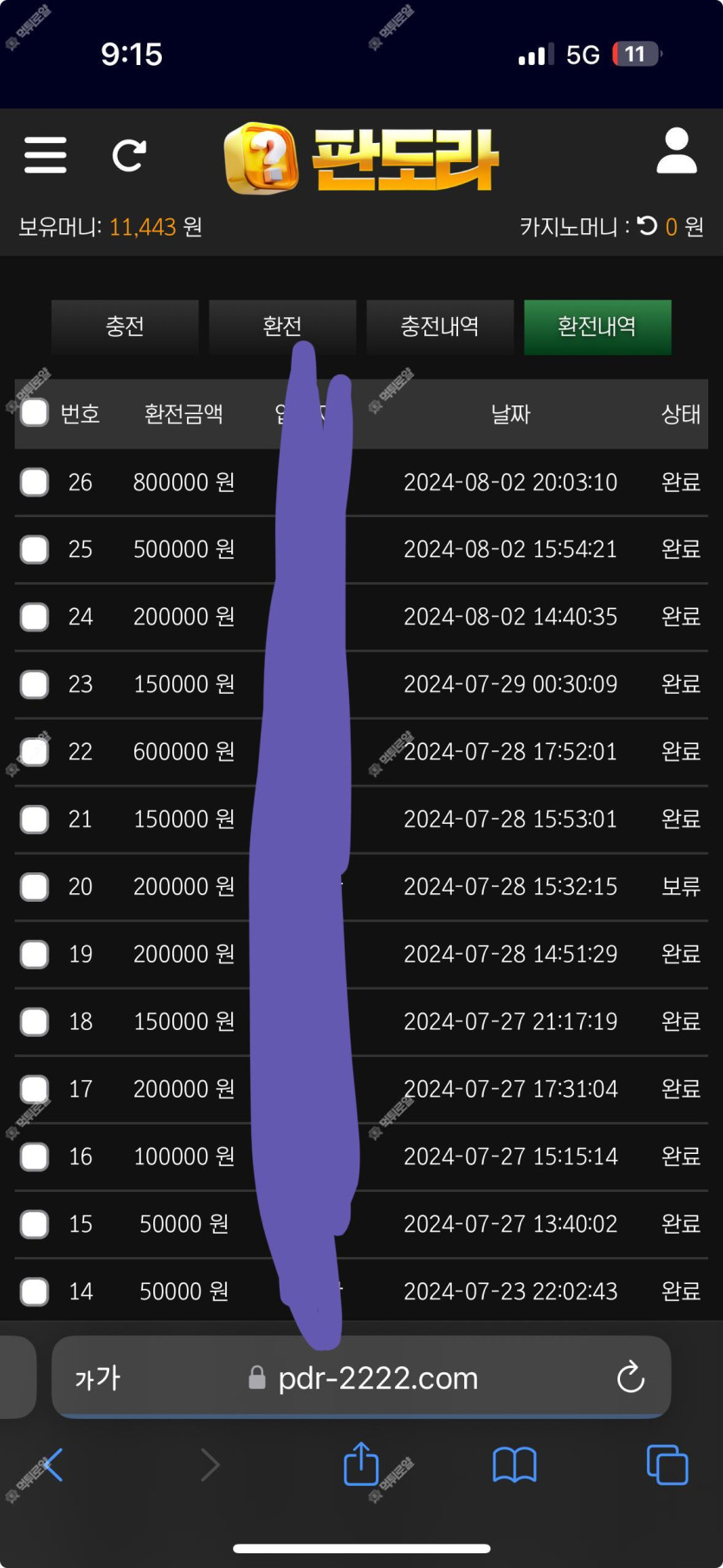The width and height of the screenshot is (723, 1568).
Task: Tap the page refresh arrow icon
Action: coord(129,156)
